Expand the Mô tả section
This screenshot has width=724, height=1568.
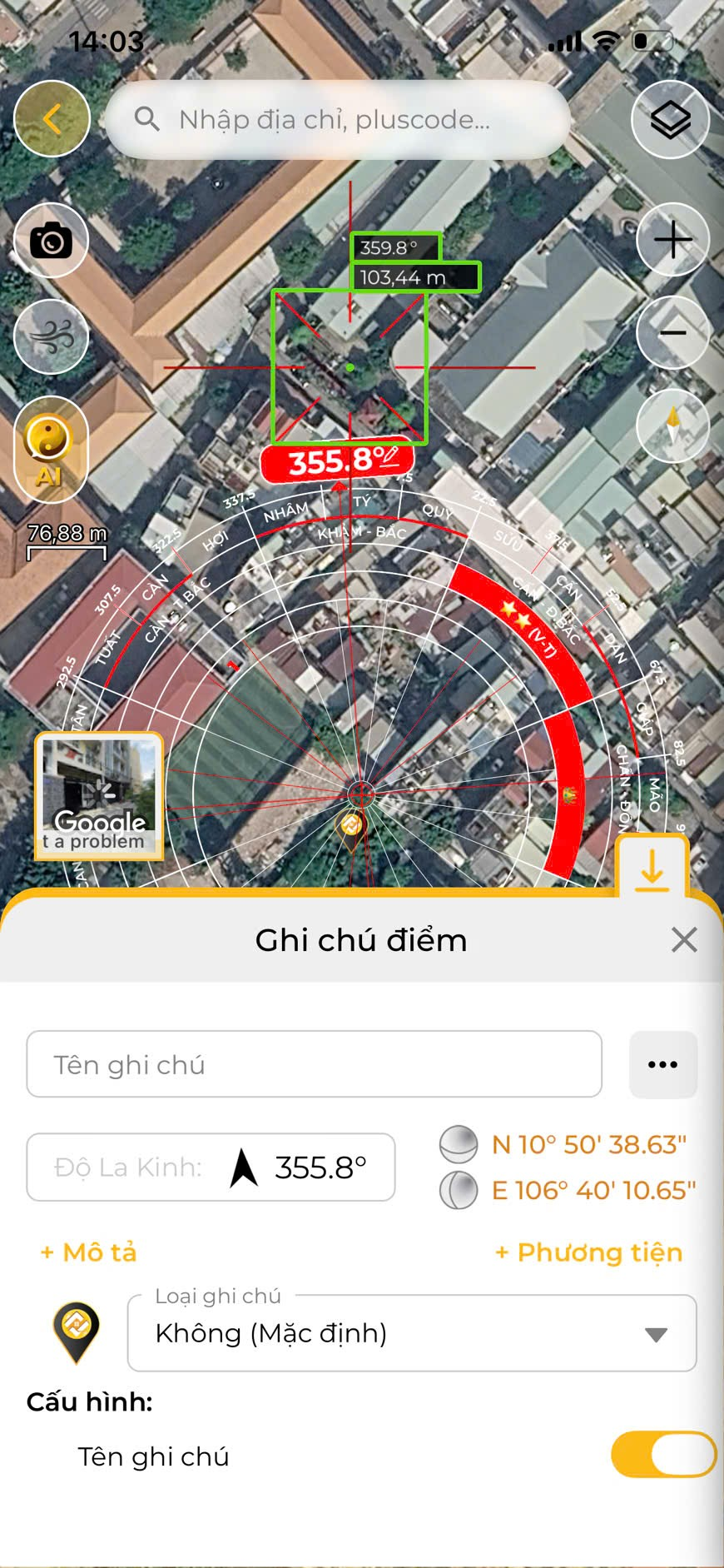(x=87, y=1252)
